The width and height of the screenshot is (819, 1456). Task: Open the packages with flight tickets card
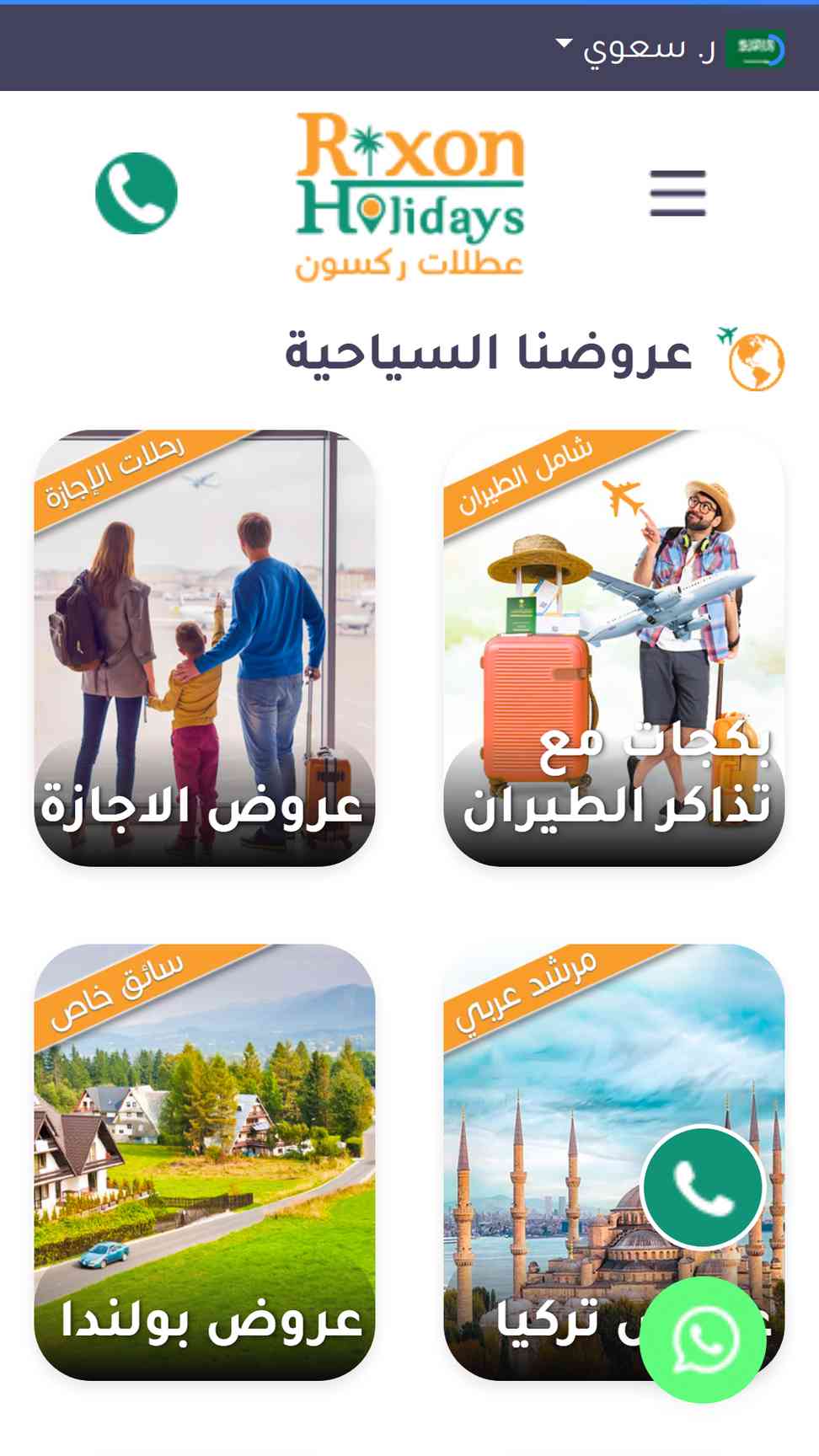(x=614, y=648)
